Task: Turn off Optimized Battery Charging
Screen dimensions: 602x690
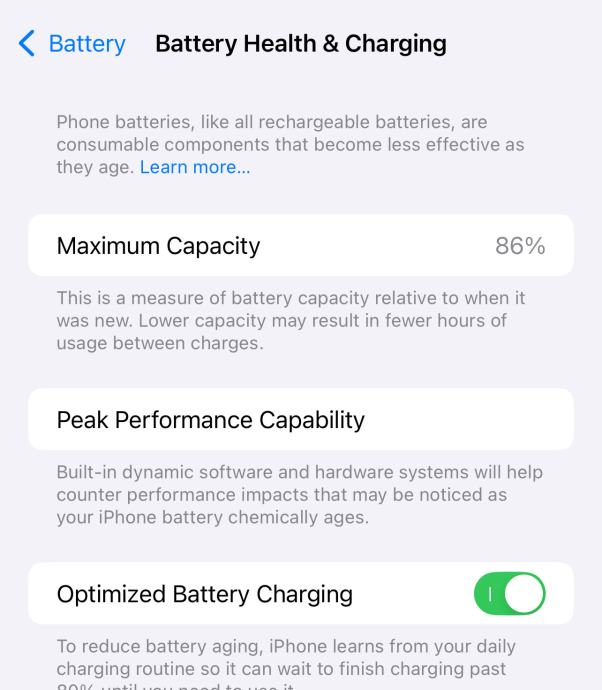Action: [x=509, y=594]
